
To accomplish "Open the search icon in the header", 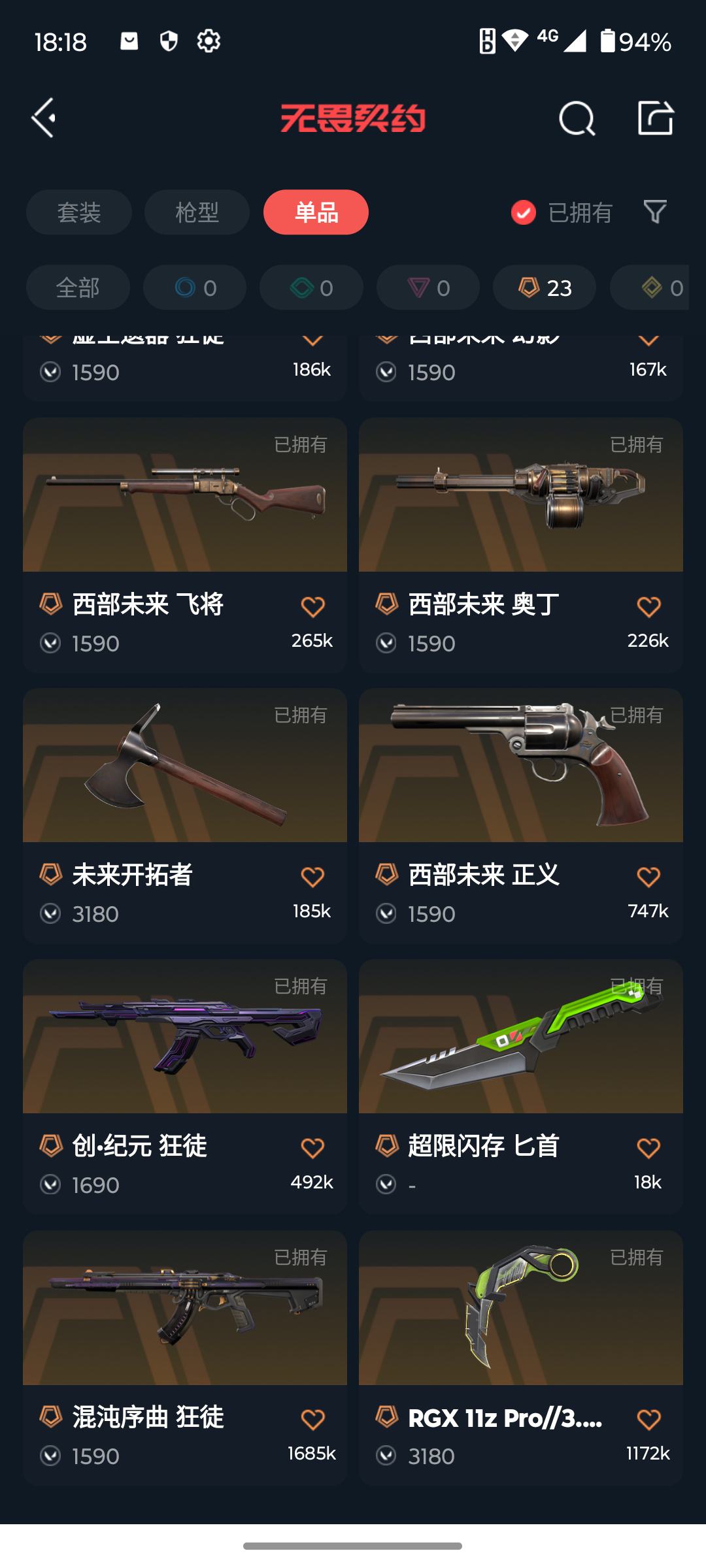I will click(577, 118).
